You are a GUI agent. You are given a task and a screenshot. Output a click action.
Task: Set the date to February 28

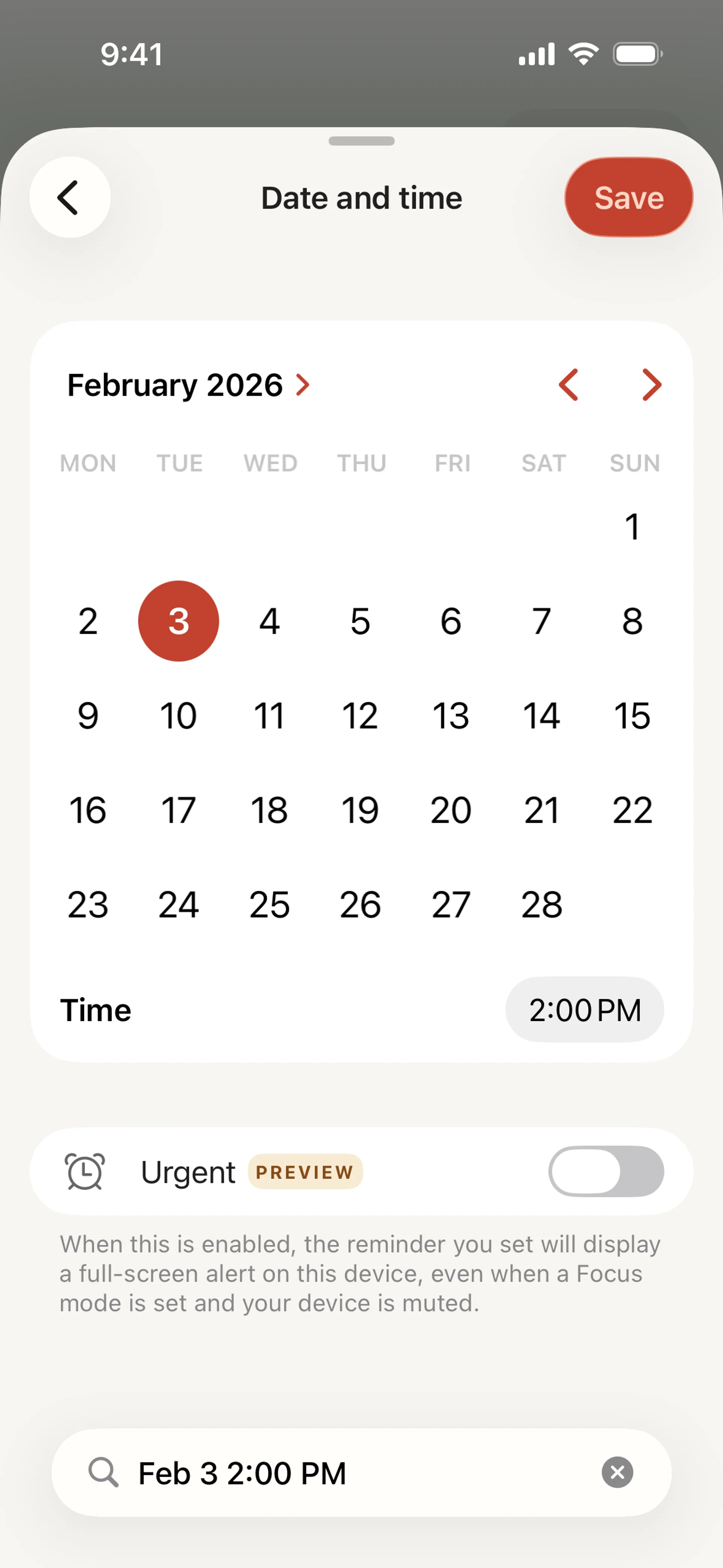(x=541, y=905)
